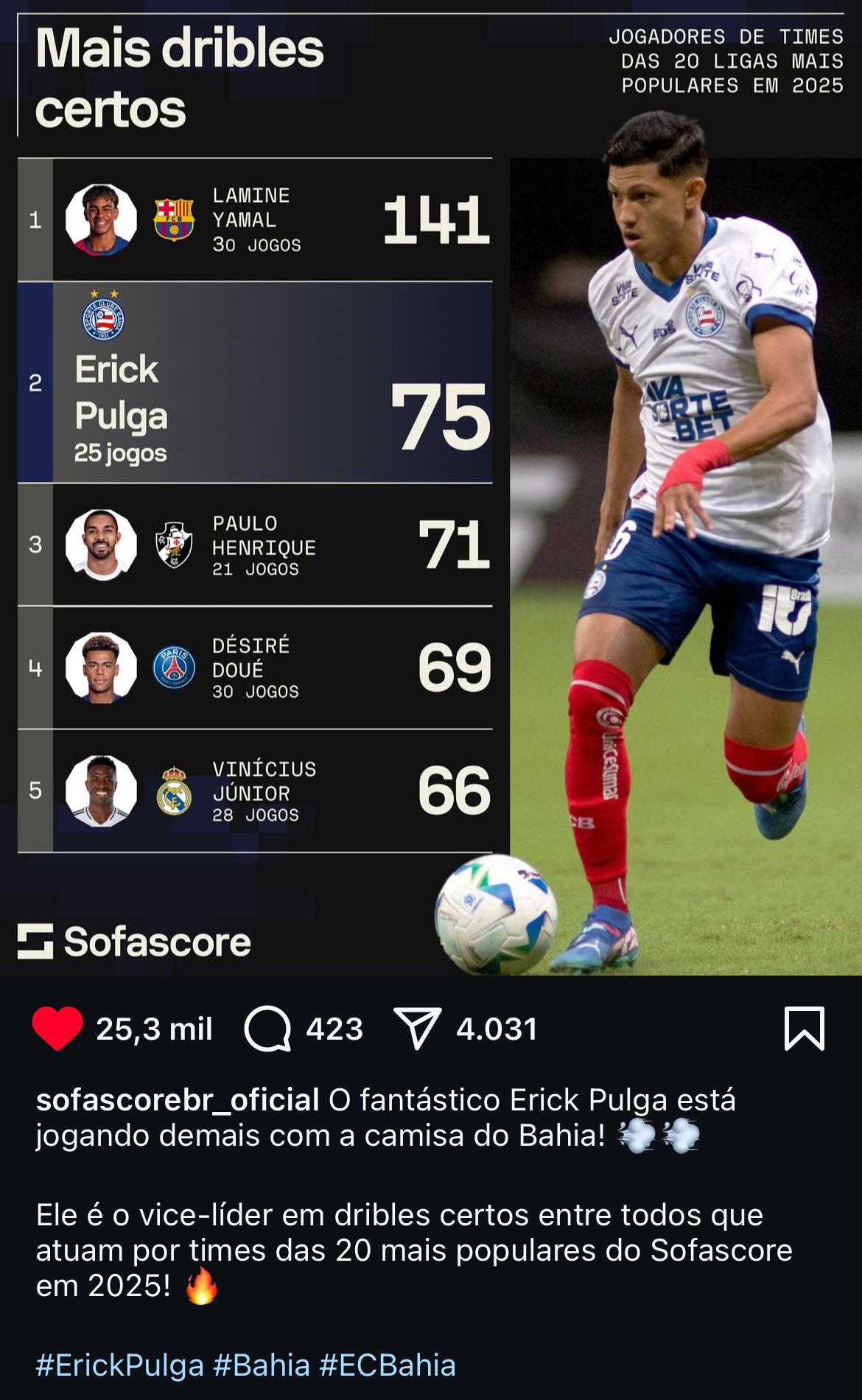Open the #ECBahia hashtag

tap(388, 1365)
